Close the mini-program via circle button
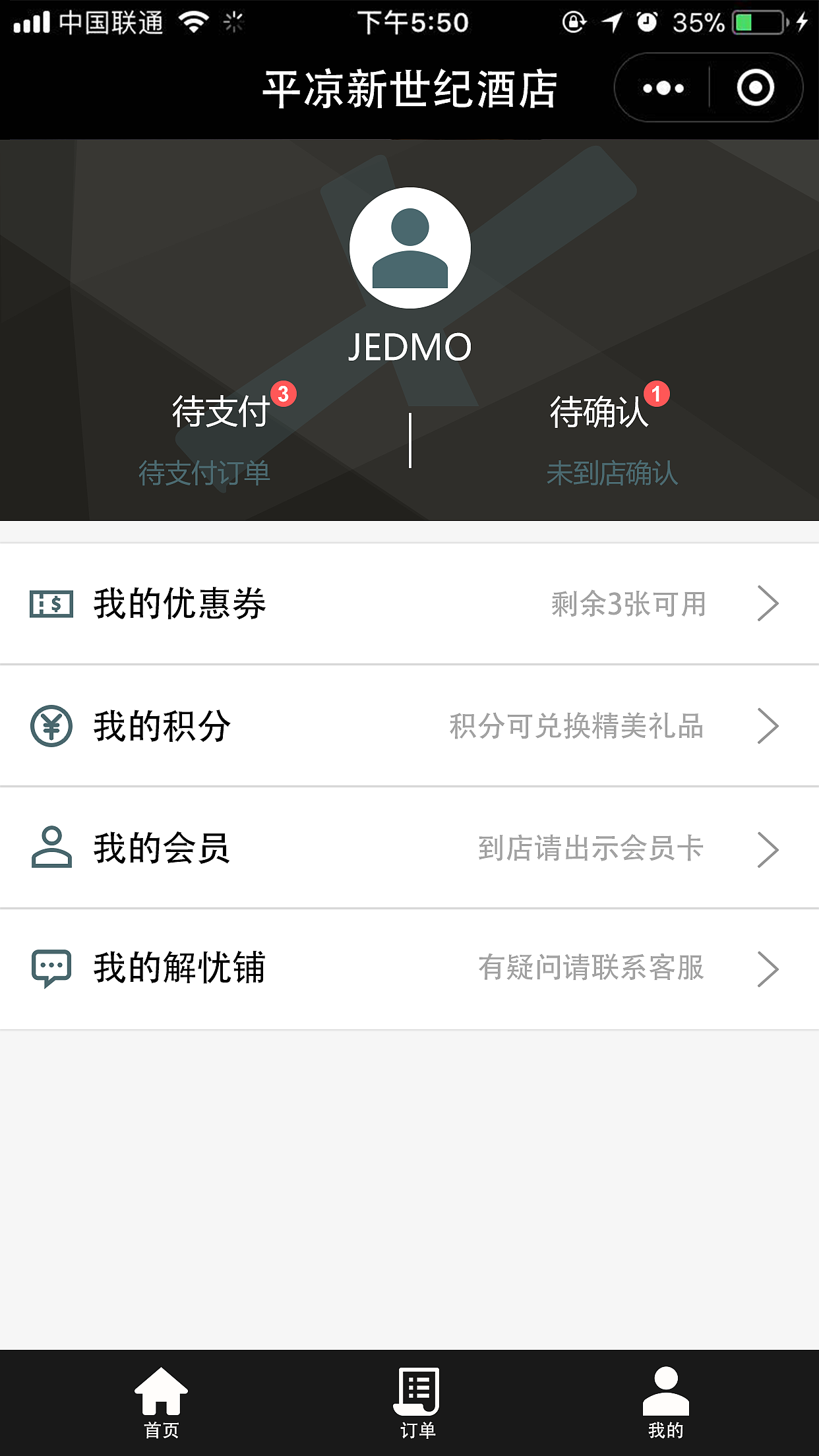Image resolution: width=819 pixels, height=1456 pixels. pos(756,87)
